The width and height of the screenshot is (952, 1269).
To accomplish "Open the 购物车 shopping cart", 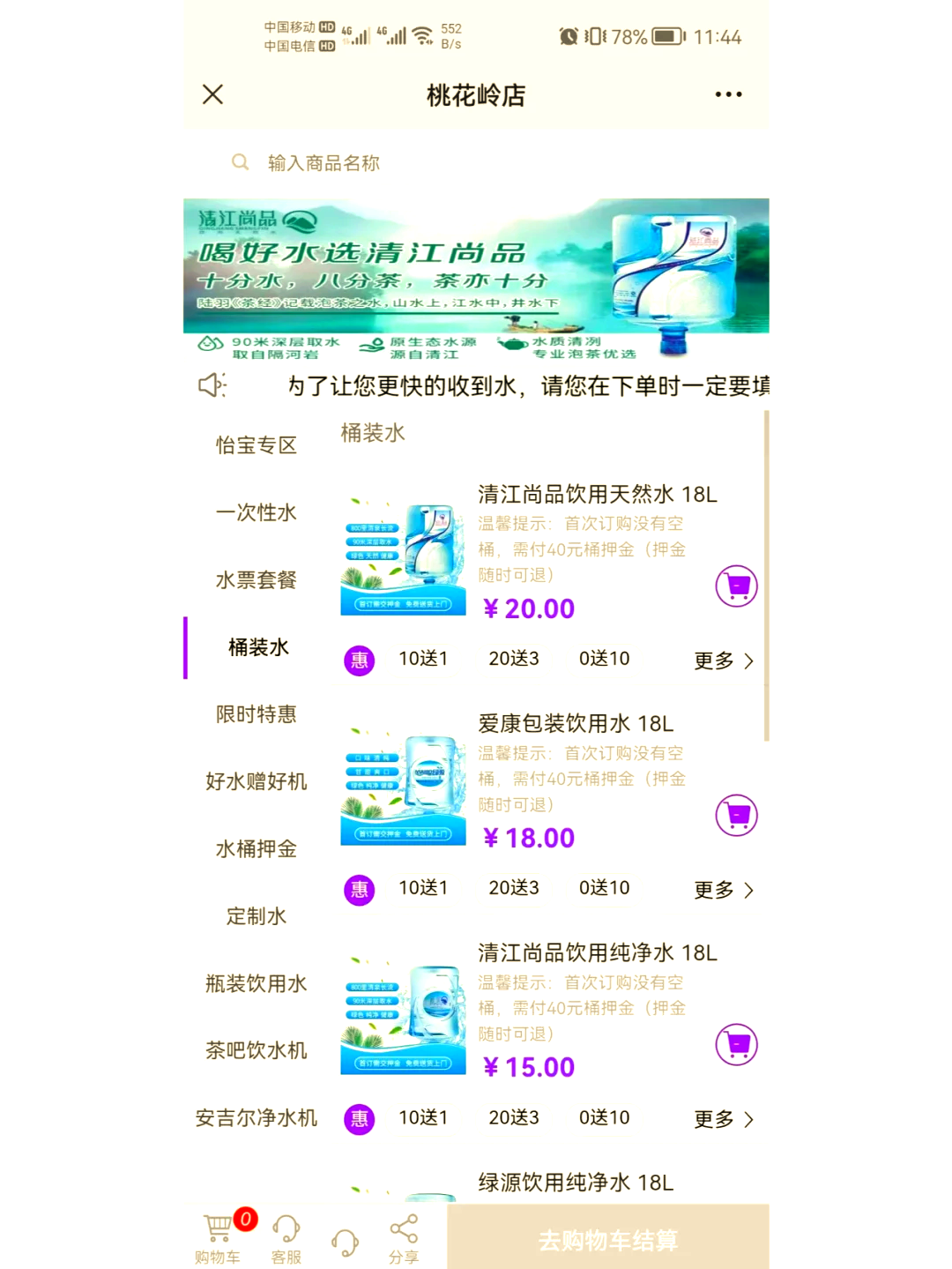I will click(219, 1236).
